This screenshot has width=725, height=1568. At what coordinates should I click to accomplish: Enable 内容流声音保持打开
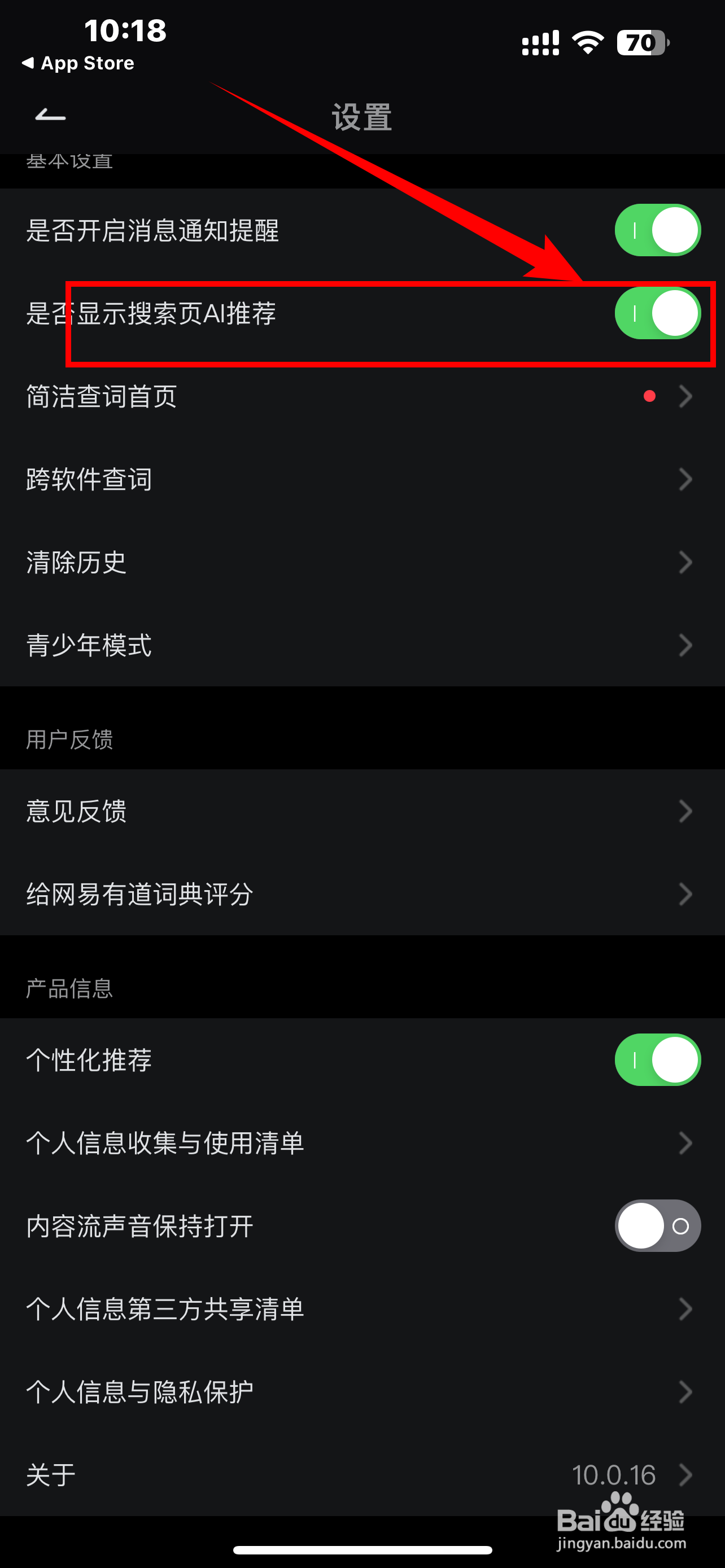pyautogui.click(x=657, y=1226)
